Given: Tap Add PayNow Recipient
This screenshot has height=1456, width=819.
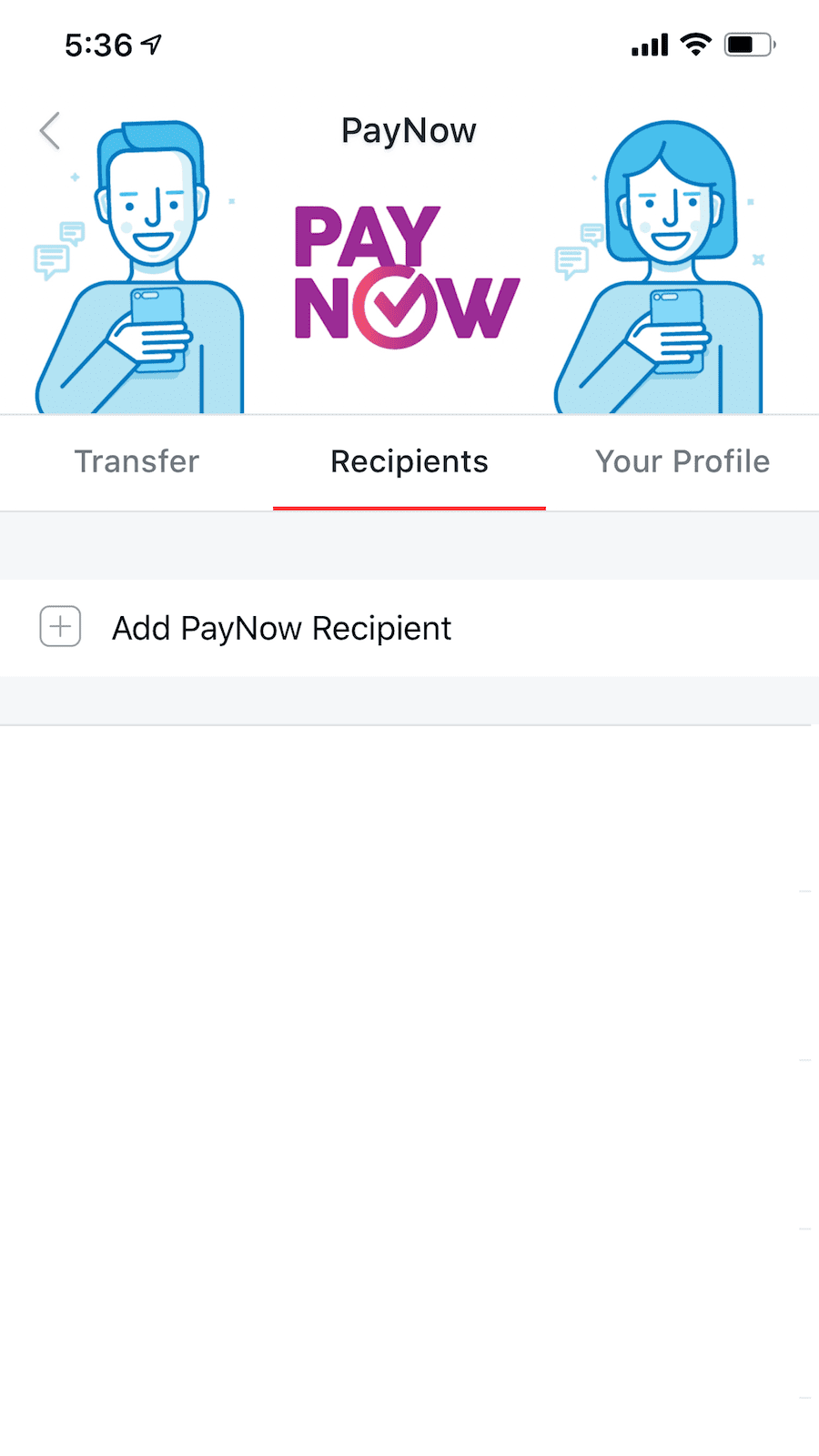Looking at the screenshot, I should [x=281, y=628].
